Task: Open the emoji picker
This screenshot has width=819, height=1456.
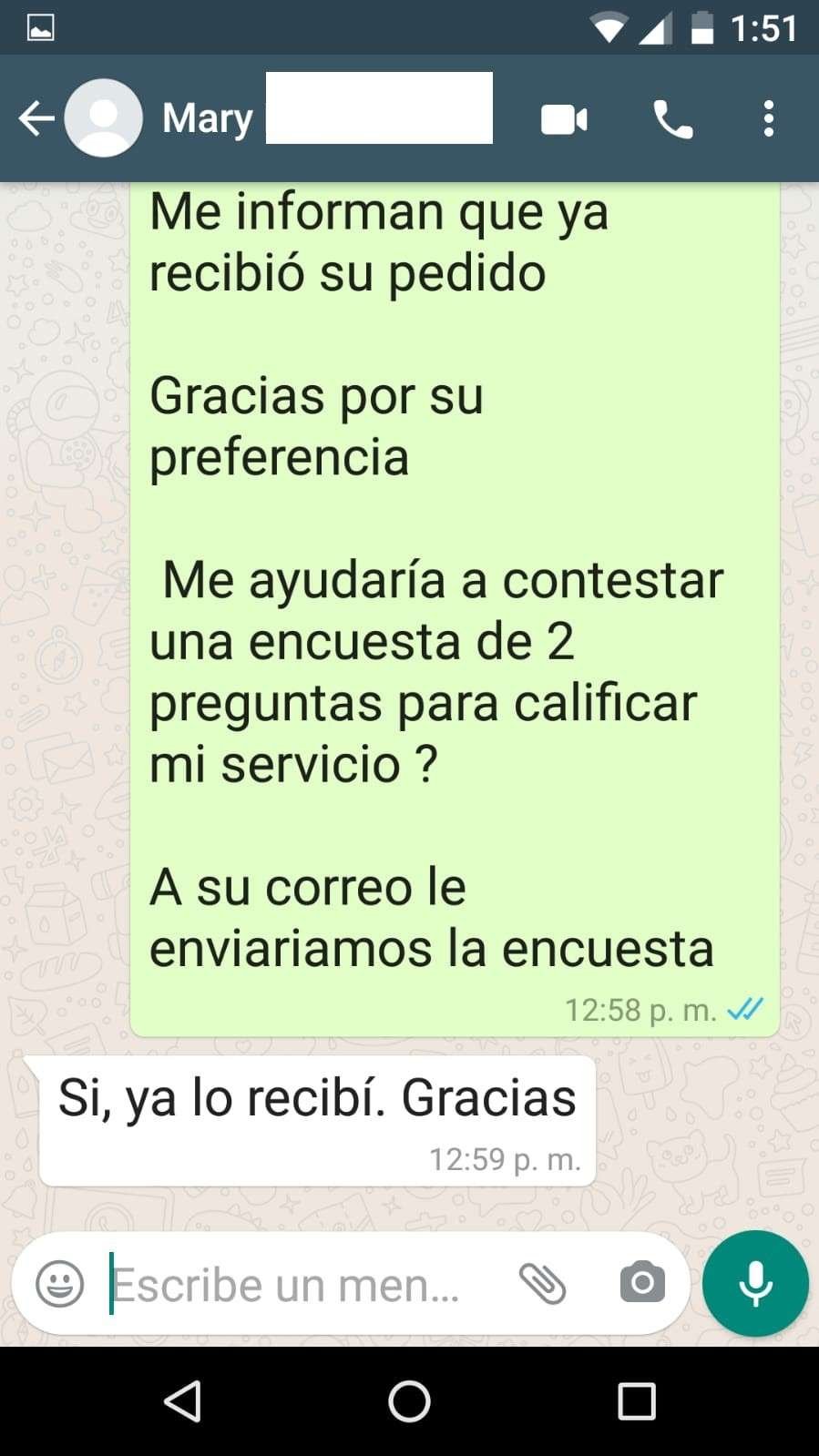Action: [60, 1284]
